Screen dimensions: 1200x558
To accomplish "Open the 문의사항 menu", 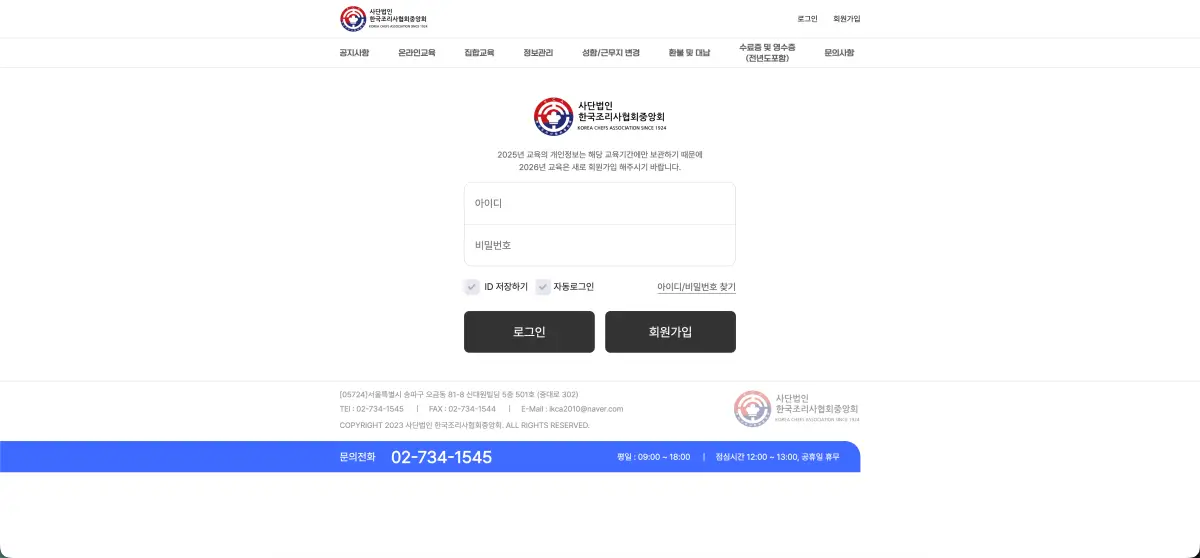I will (839, 53).
